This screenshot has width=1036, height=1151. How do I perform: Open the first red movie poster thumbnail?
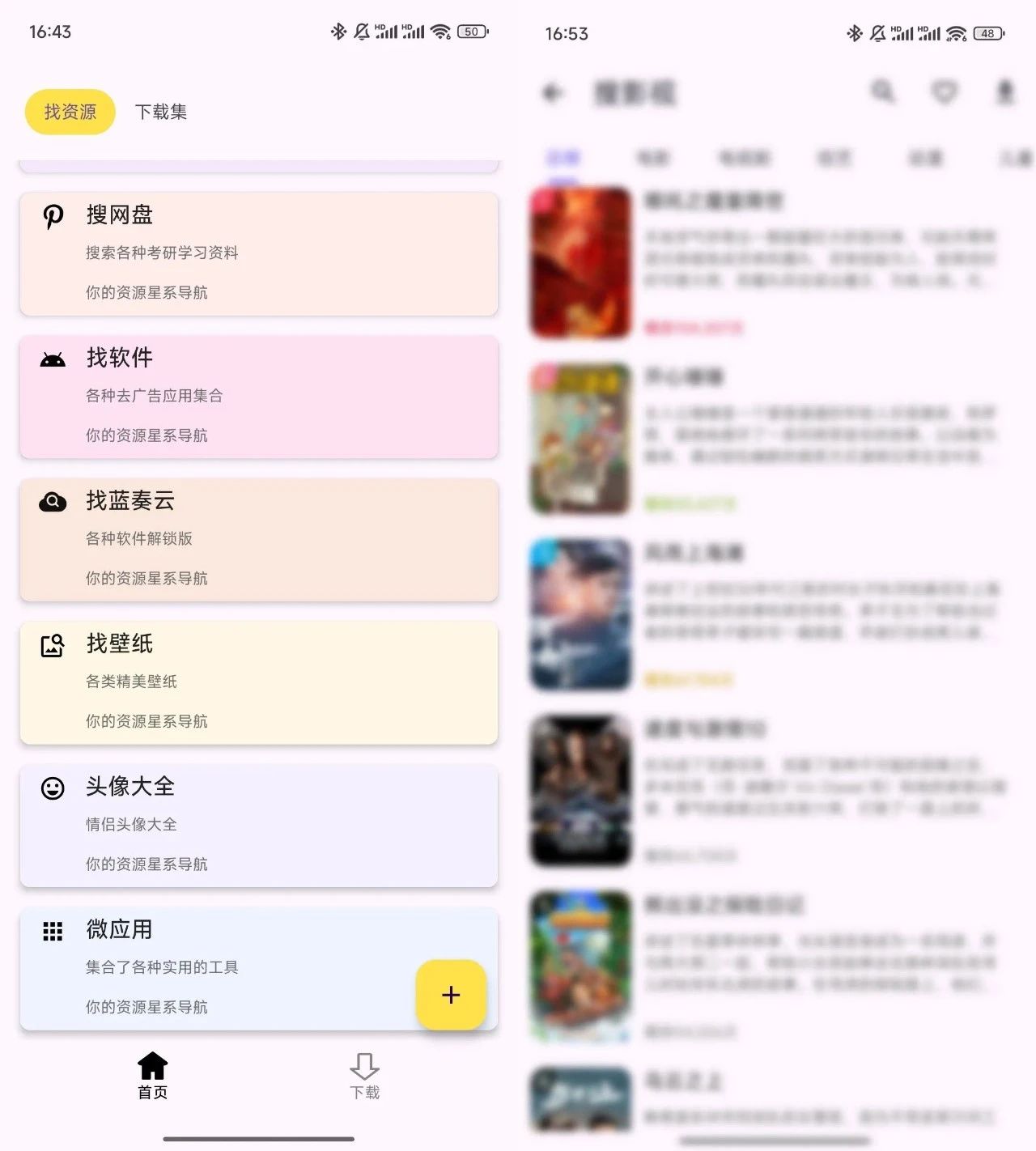580,262
